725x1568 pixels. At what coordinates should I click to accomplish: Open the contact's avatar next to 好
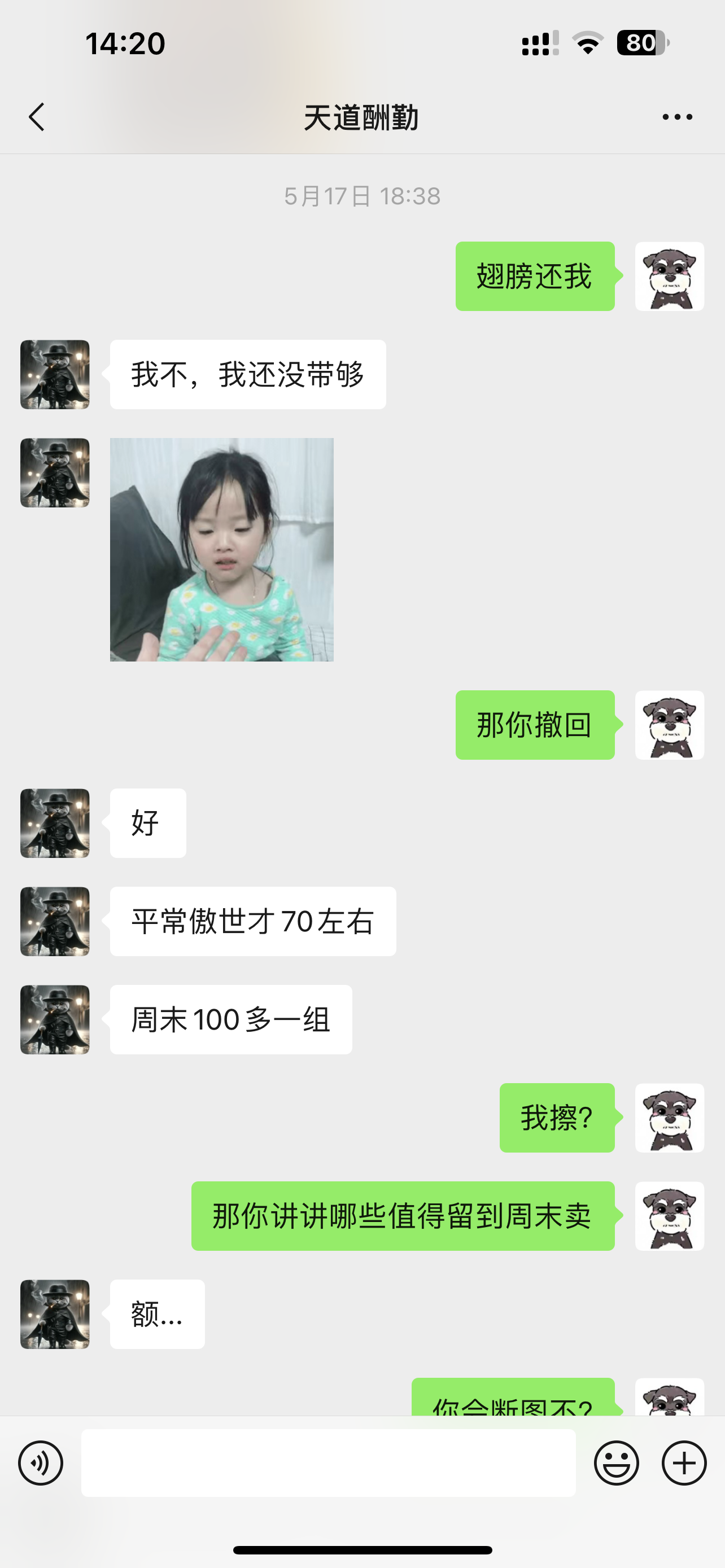[x=55, y=823]
